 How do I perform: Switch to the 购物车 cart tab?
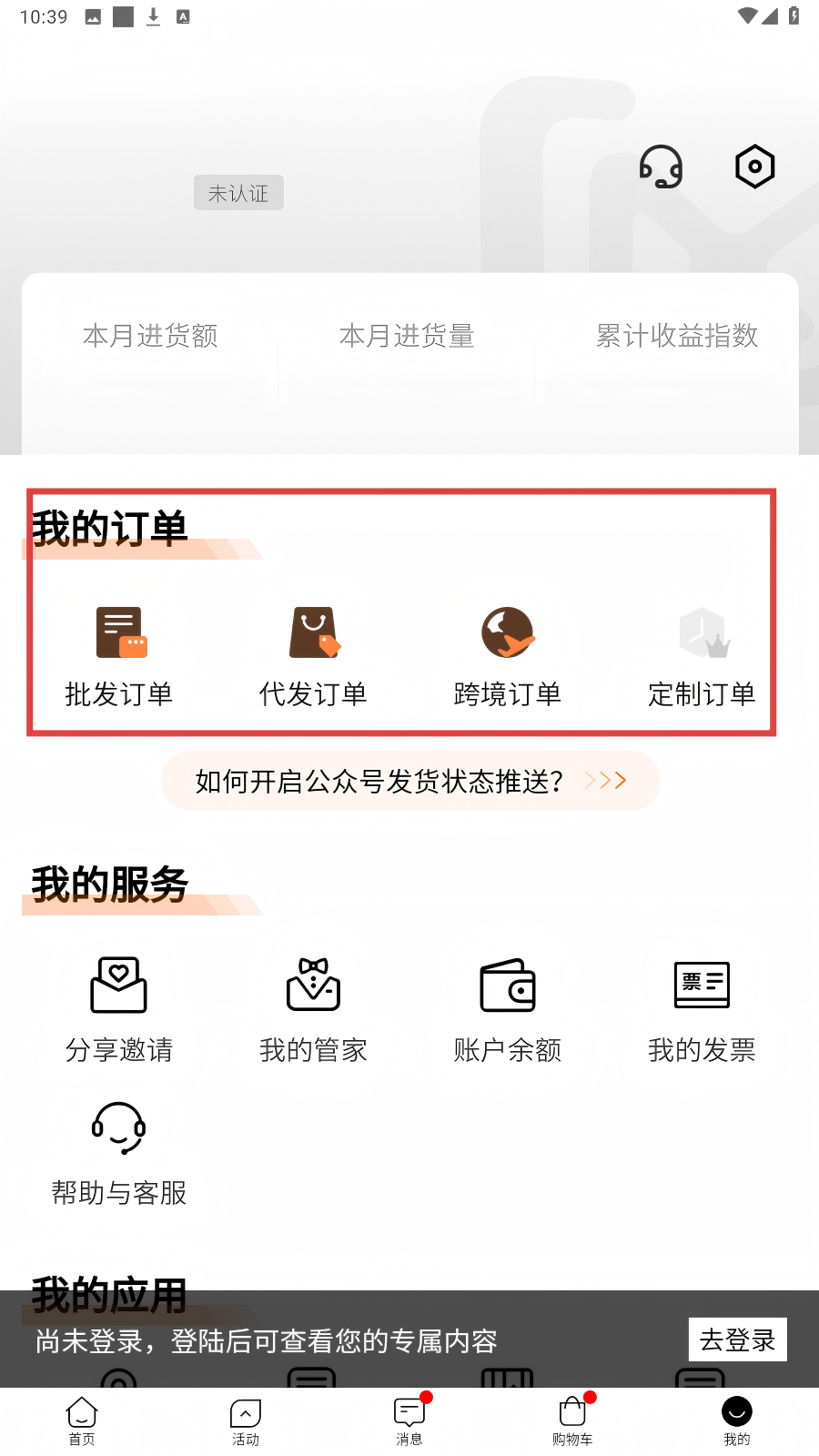coord(572,1421)
